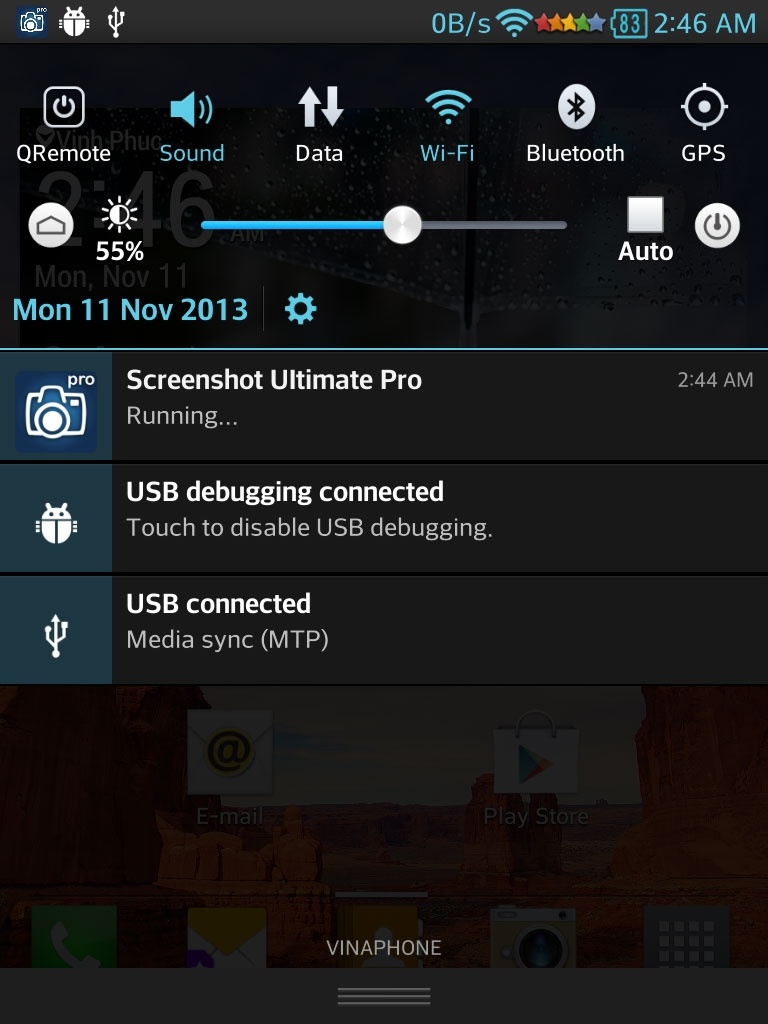
Task: Check the Auto brightness box
Action: 645,215
